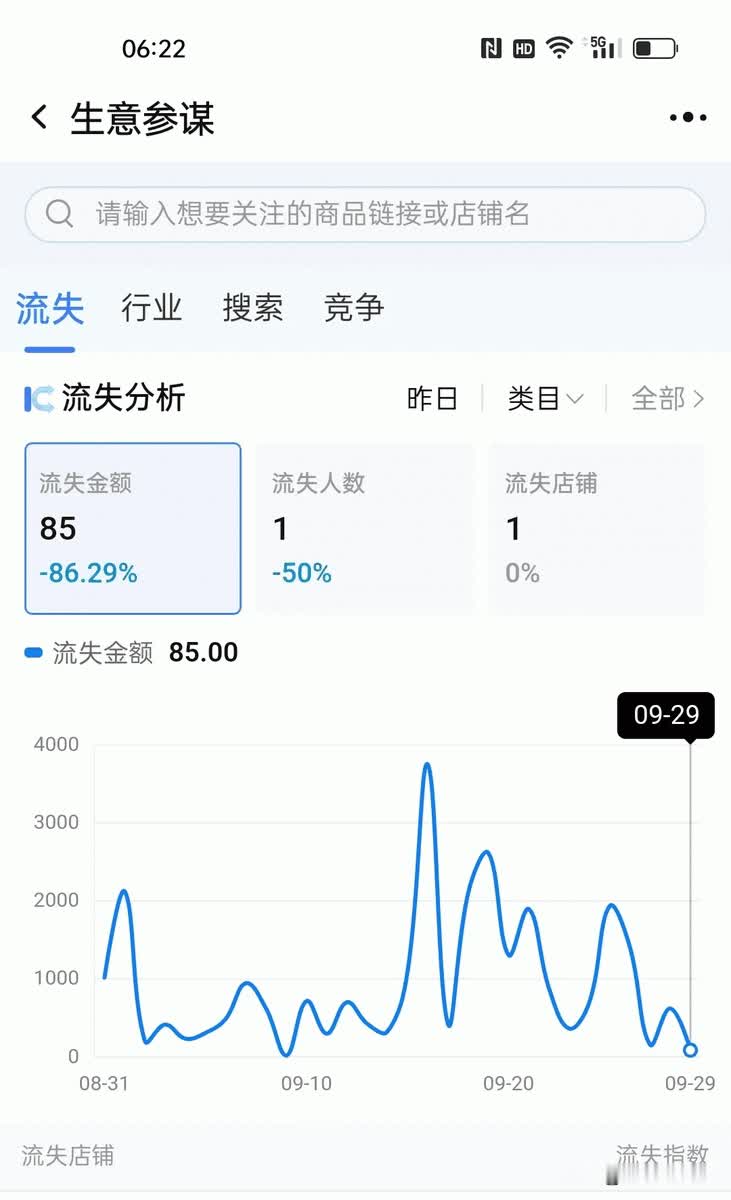Select the 流失金额 metric card

coord(133,528)
